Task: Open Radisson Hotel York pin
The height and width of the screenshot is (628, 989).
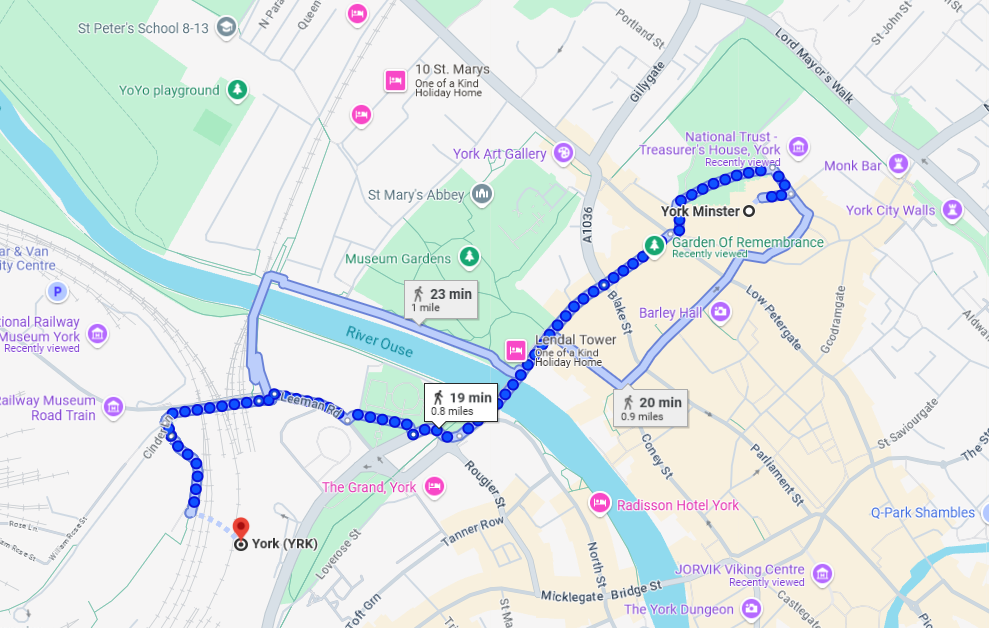Action: (x=600, y=503)
